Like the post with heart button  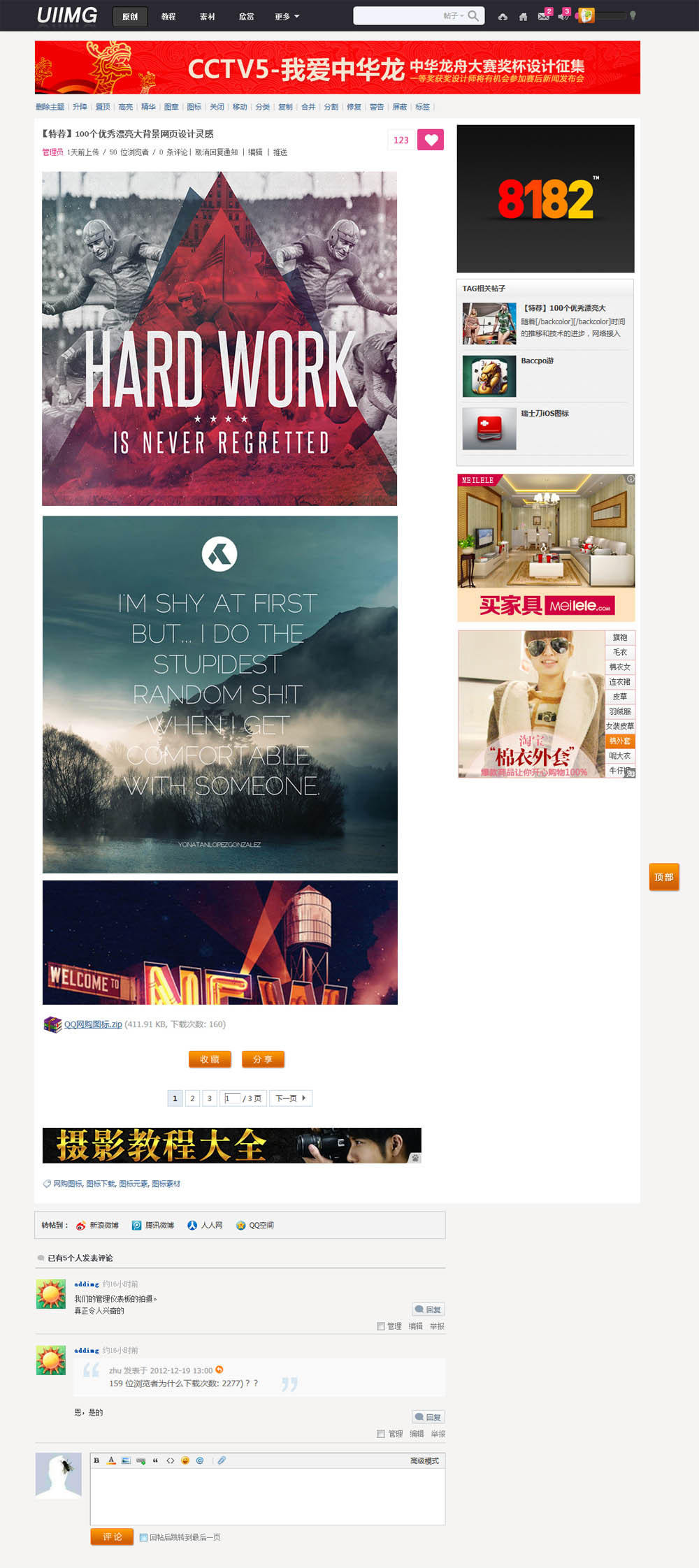click(x=431, y=140)
